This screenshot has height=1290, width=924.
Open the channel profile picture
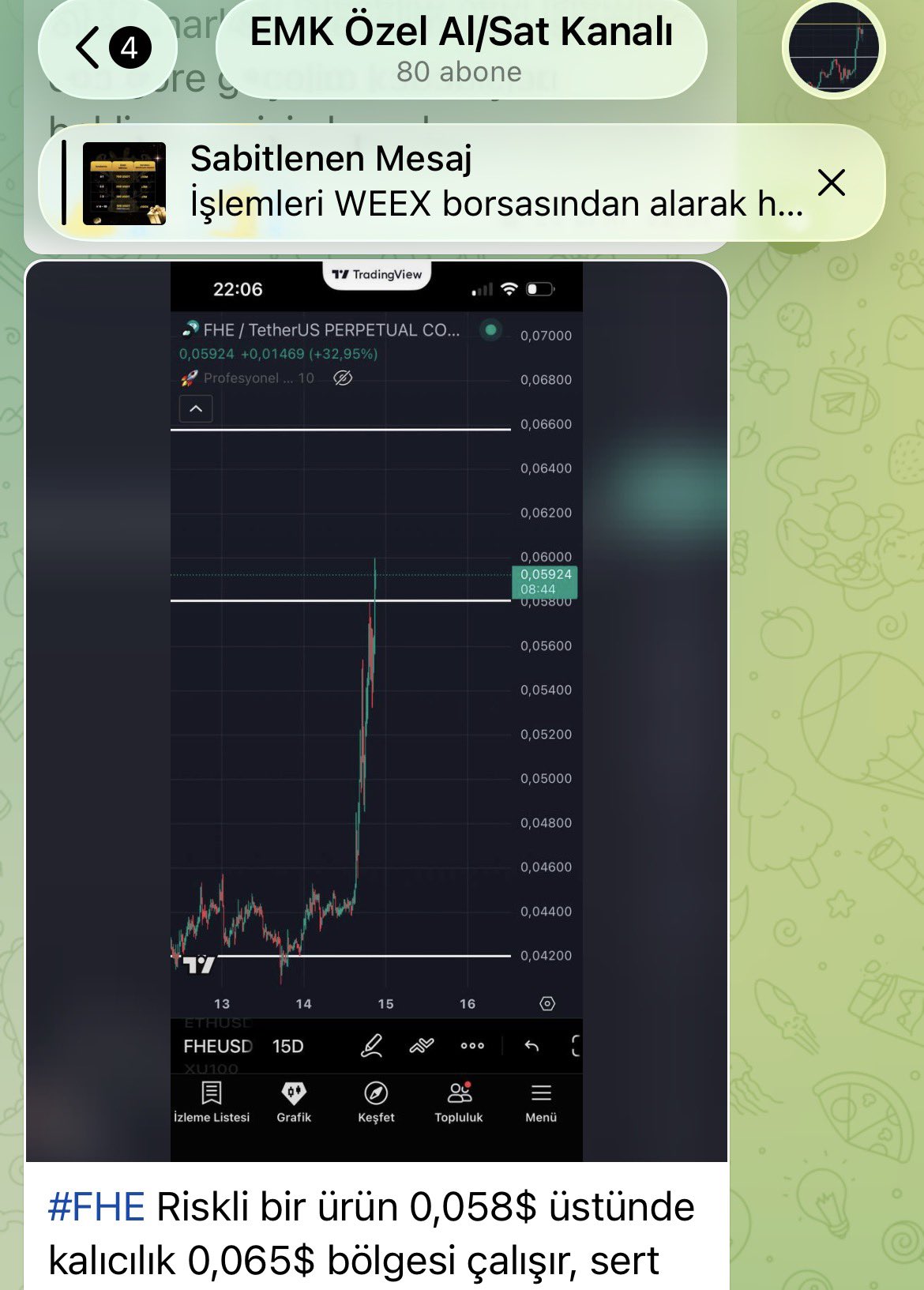(x=833, y=49)
